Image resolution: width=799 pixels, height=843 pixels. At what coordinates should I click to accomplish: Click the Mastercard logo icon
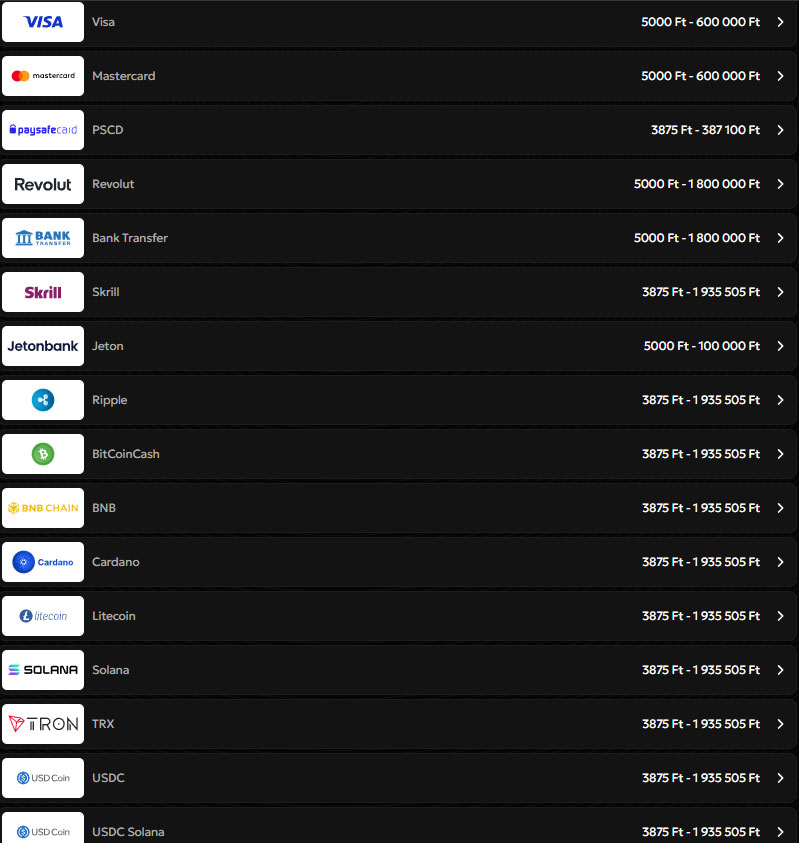pos(42,76)
